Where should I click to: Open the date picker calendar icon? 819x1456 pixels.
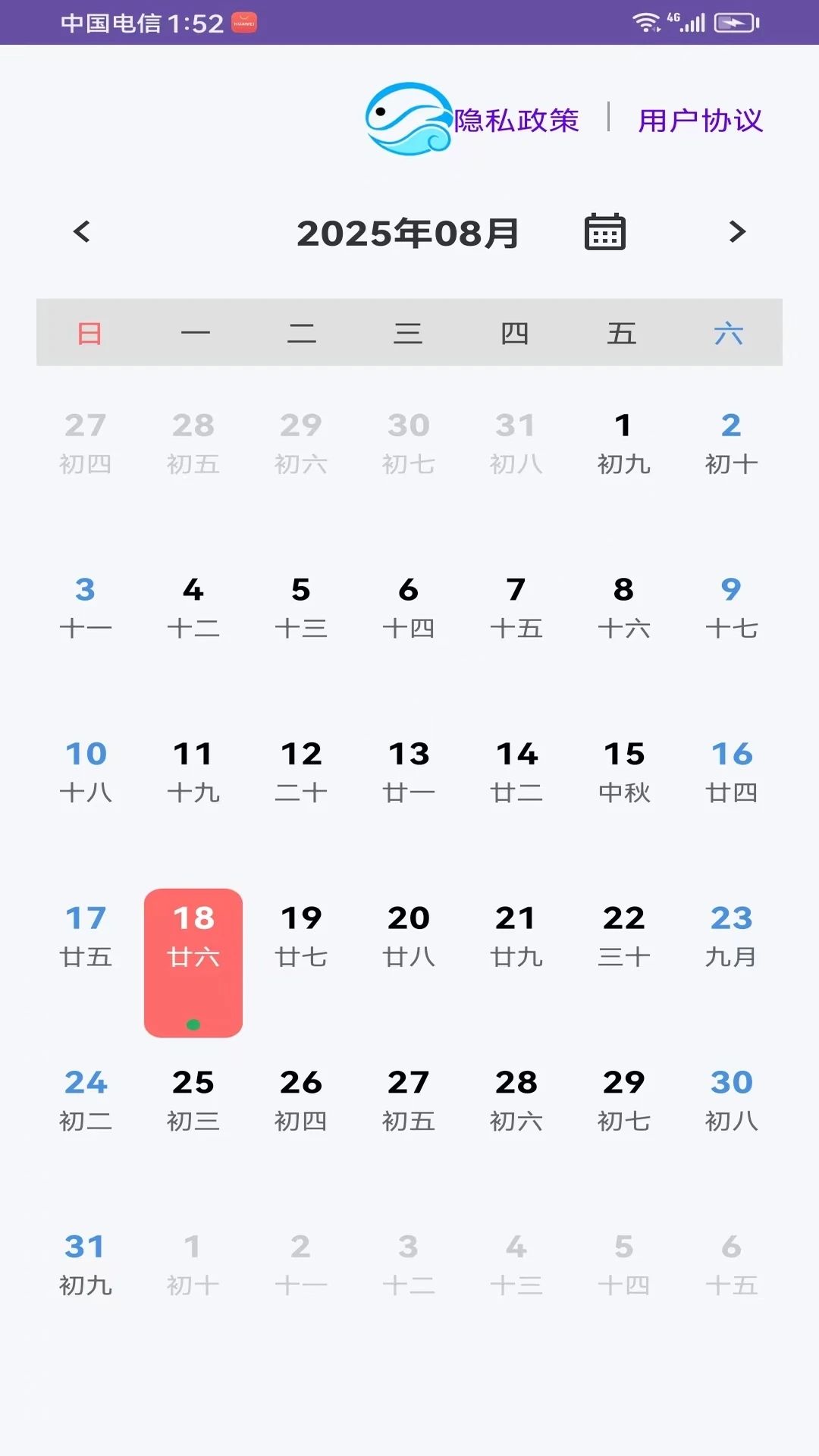[605, 231]
